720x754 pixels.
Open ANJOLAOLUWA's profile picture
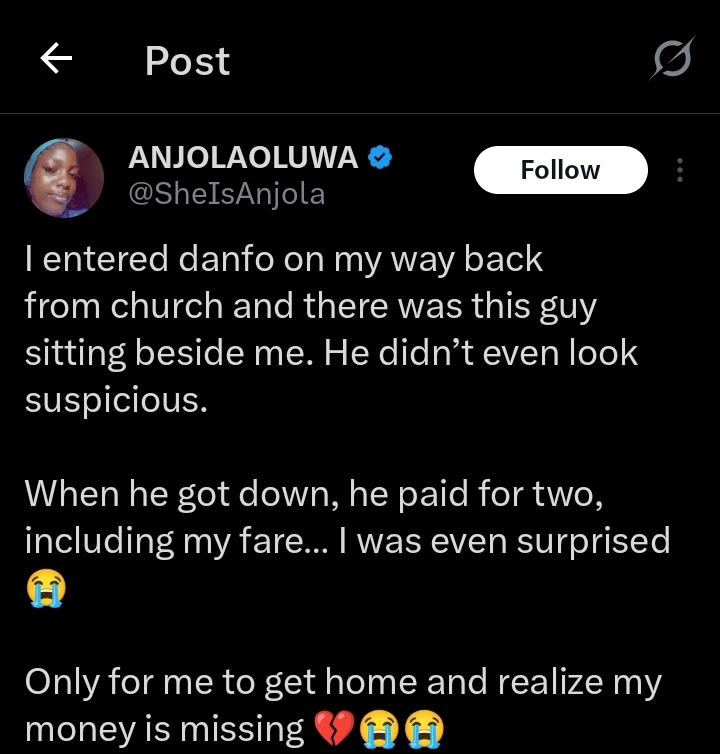point(64,179)
